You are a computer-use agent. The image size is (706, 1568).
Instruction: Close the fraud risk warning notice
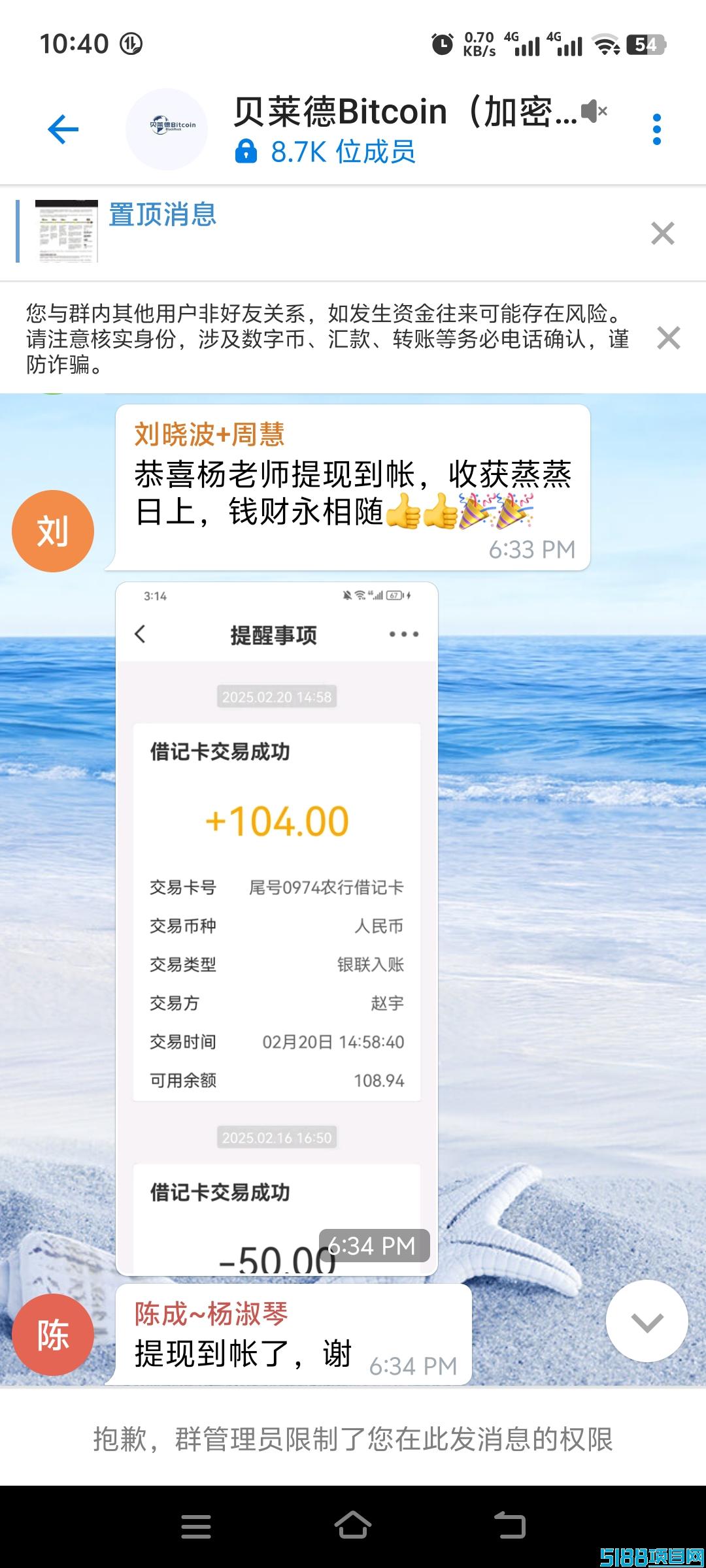coord(669,338)
